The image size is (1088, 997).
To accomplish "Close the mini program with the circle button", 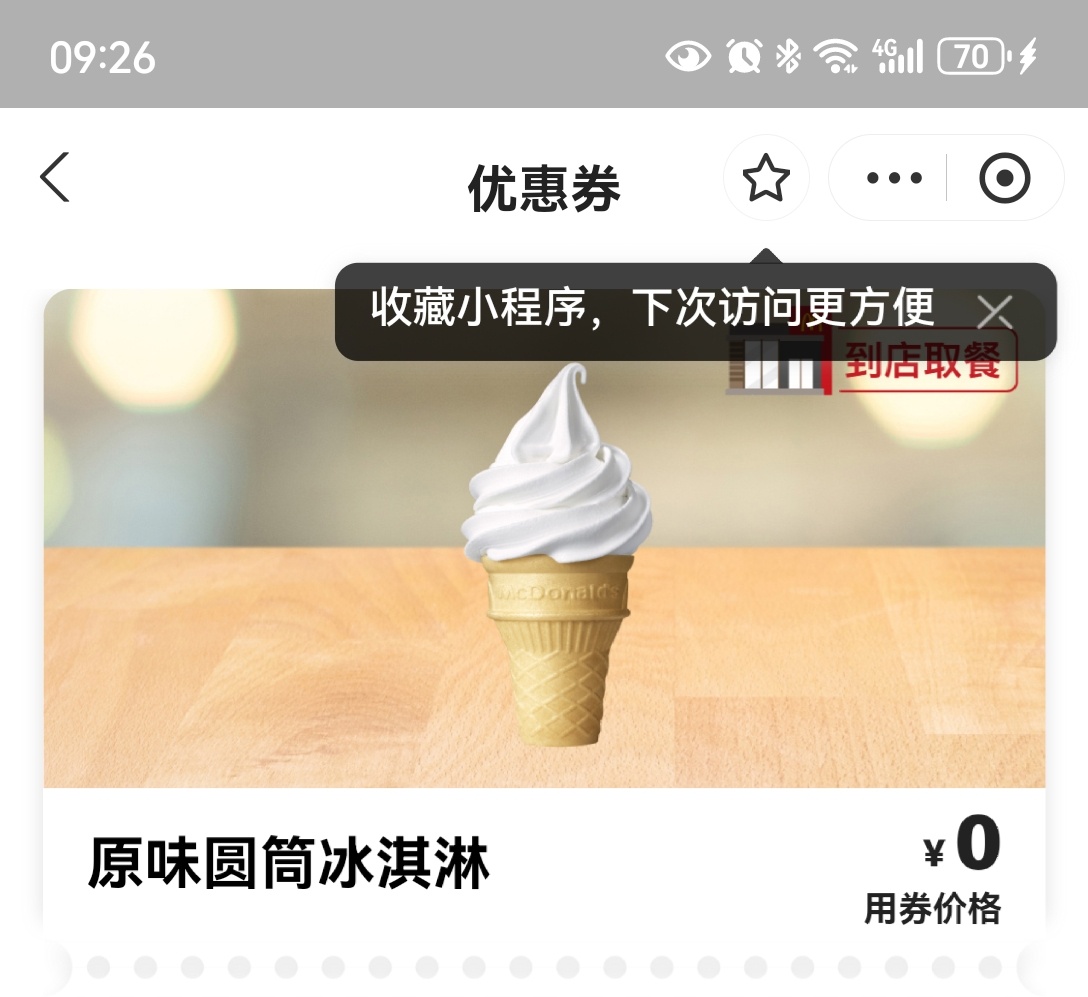I will (x=1004, y=179).
